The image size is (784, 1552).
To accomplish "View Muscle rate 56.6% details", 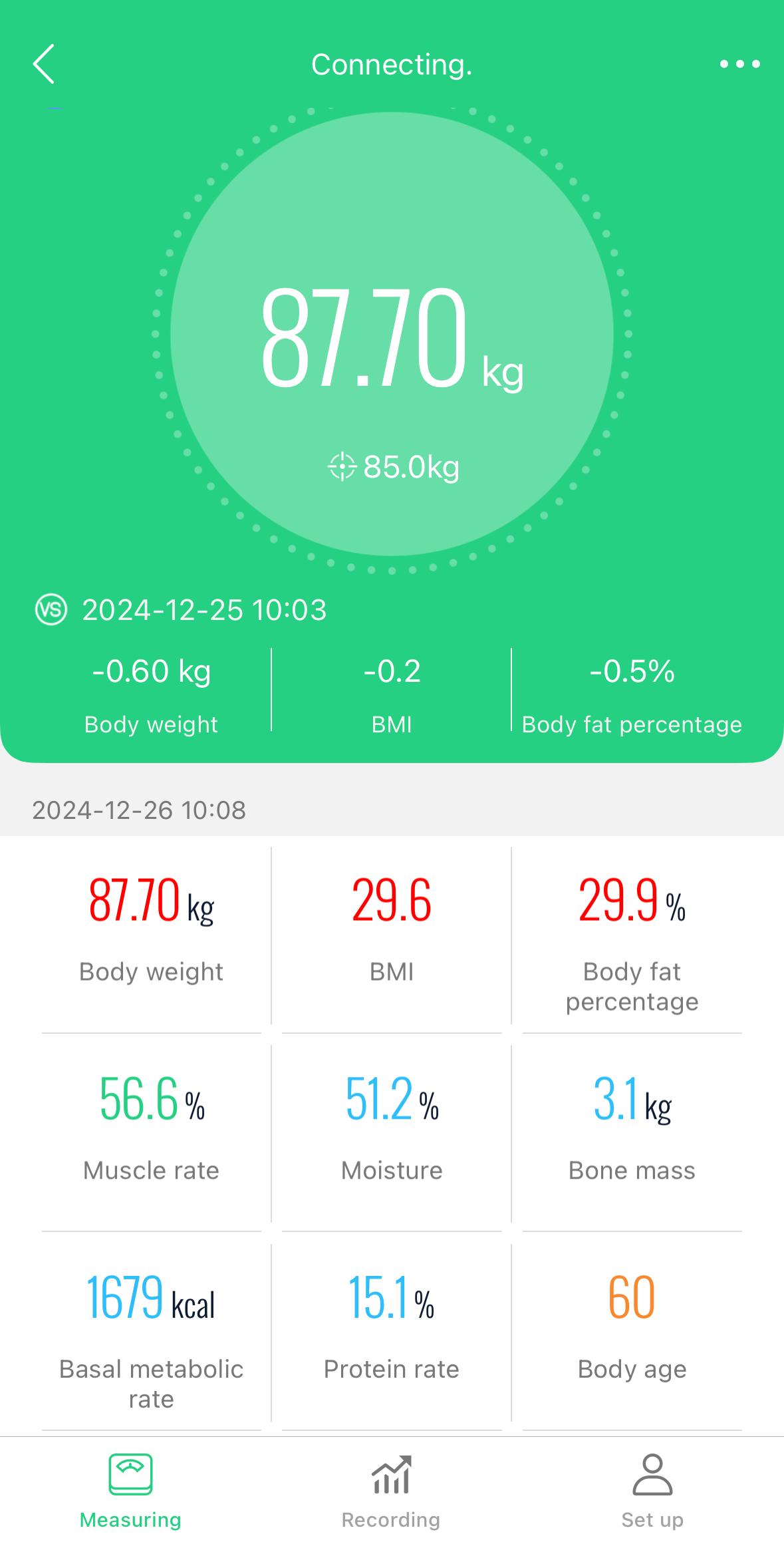I will click(x=152, y=1131).
